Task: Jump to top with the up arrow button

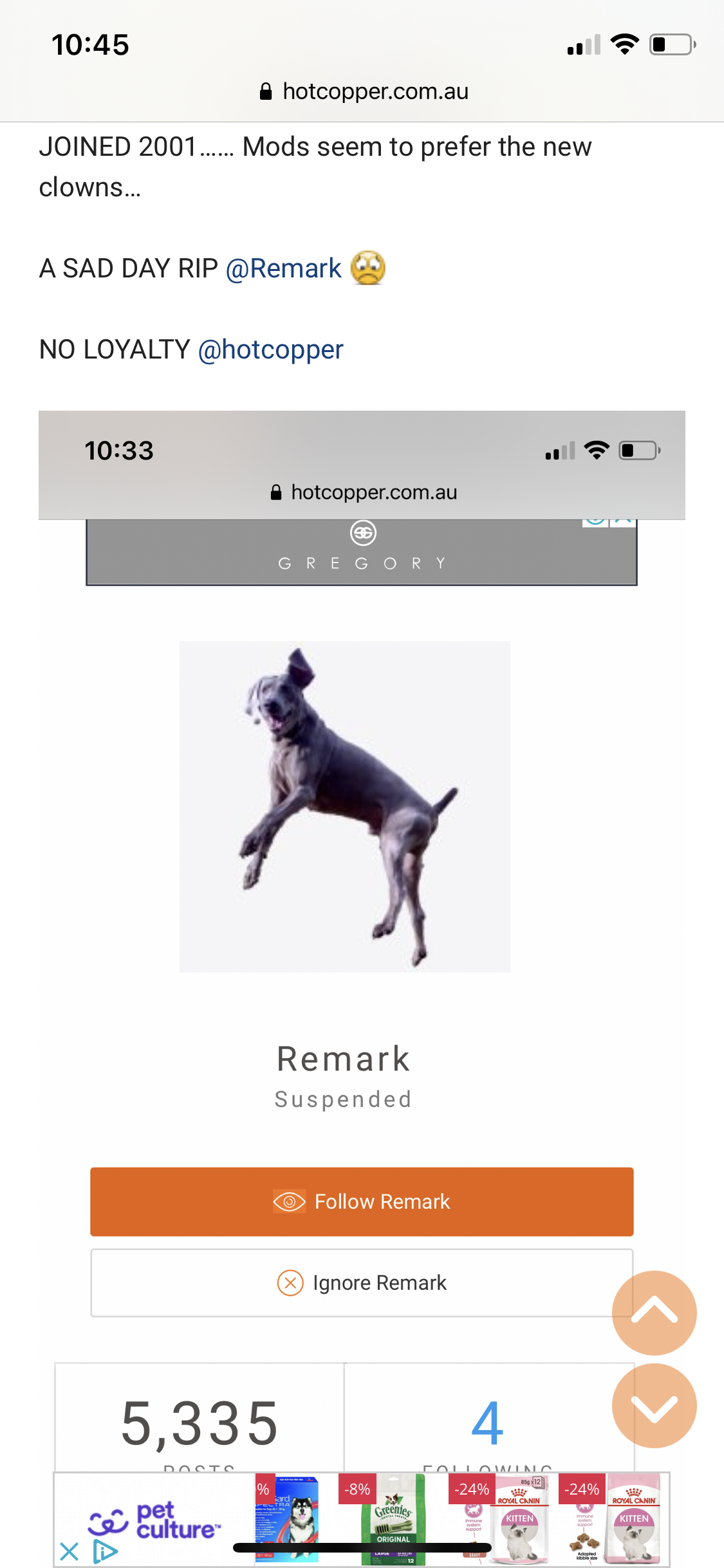Action: pyautogui.click(x=654, y=1312)
